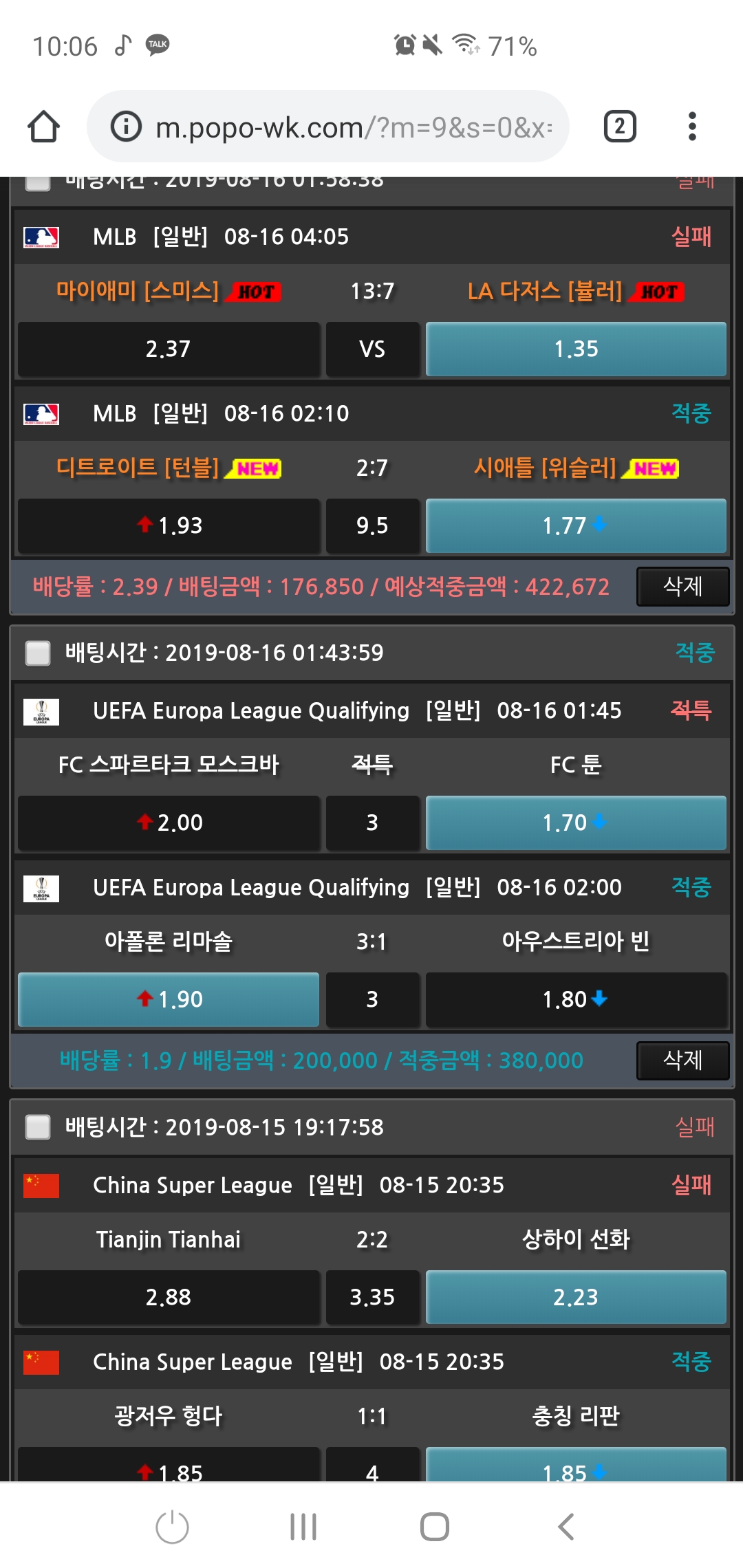Open recent apps from the navigation bar

(303, 1527)
